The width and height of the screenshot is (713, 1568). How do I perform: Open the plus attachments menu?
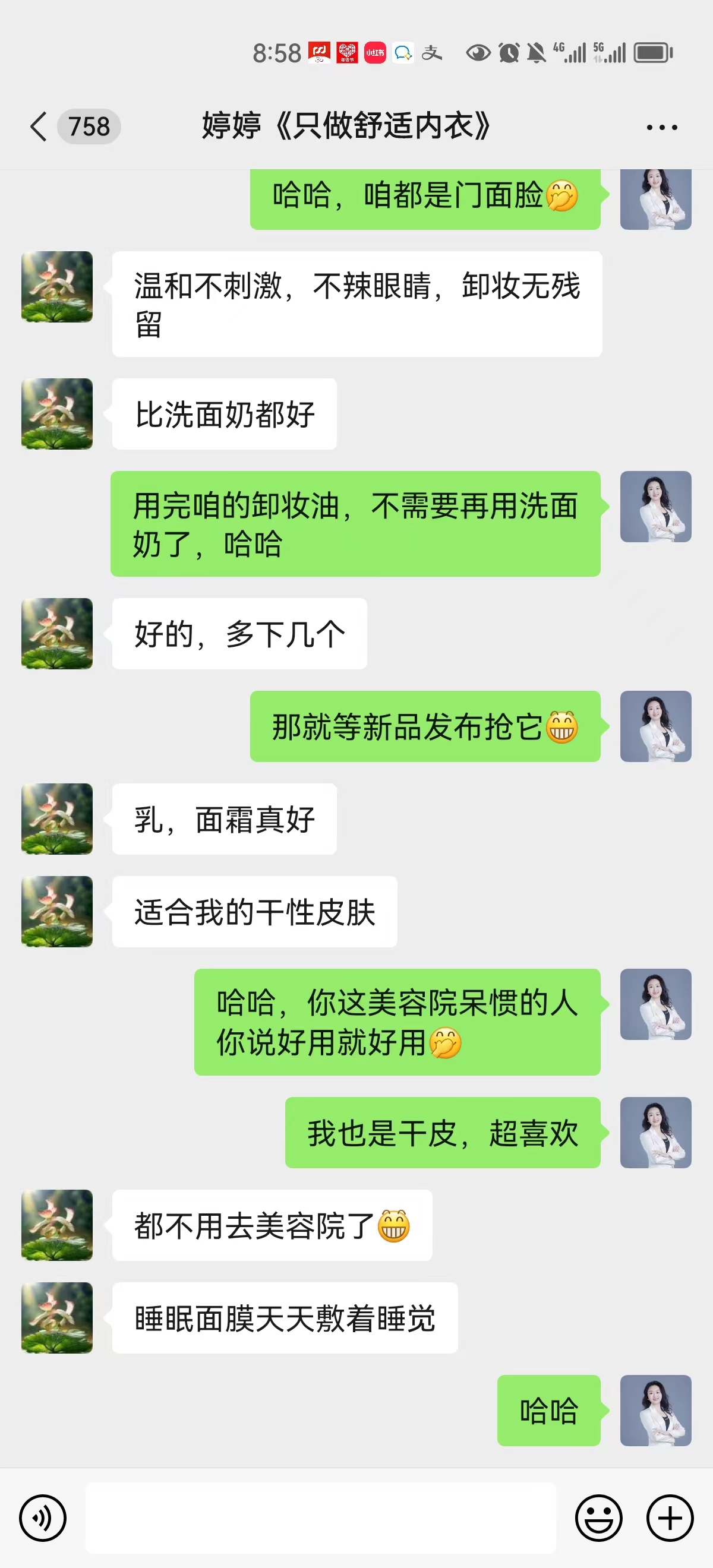[670, 1518]
